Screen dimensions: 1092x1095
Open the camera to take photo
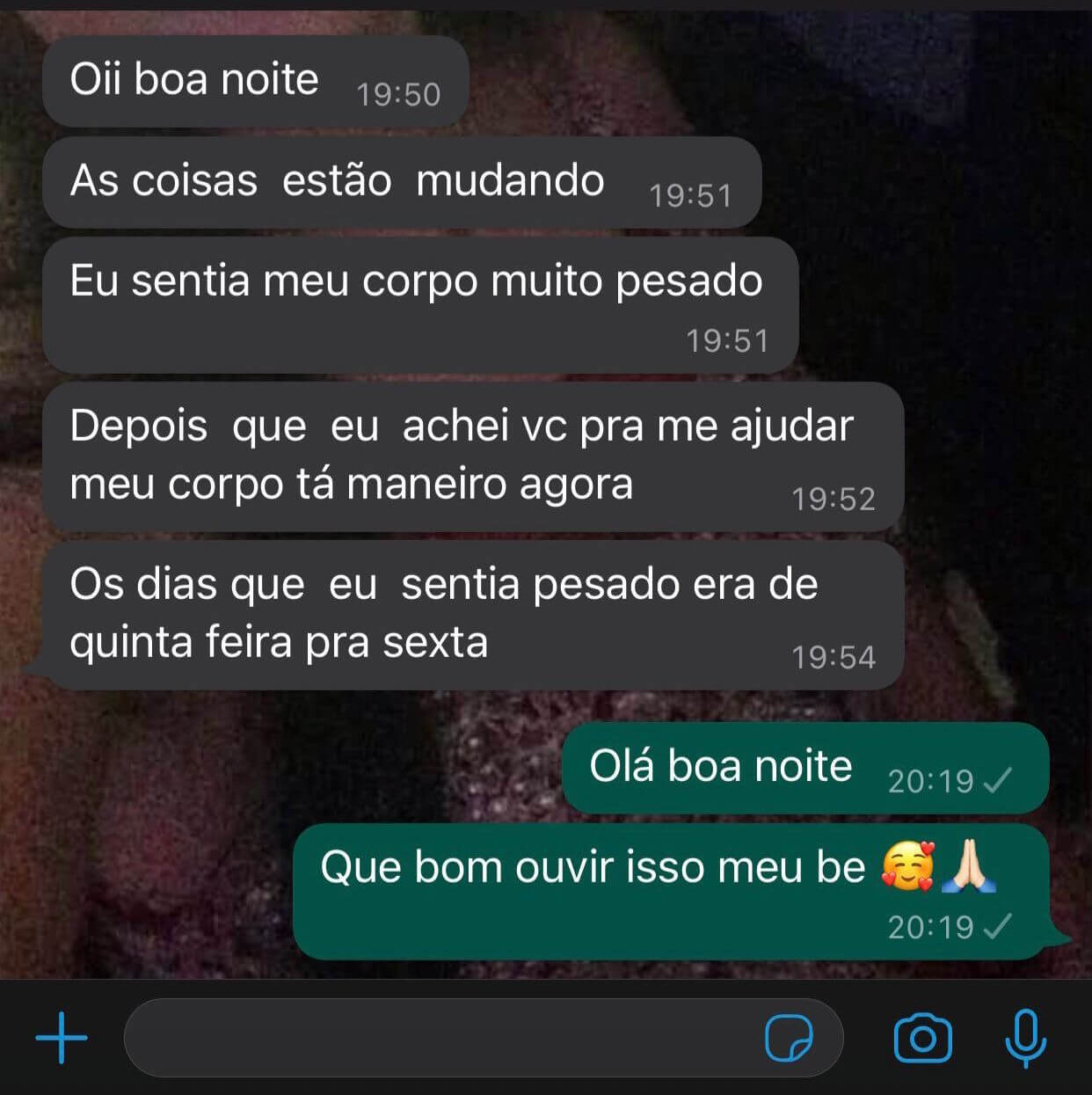922,1039
